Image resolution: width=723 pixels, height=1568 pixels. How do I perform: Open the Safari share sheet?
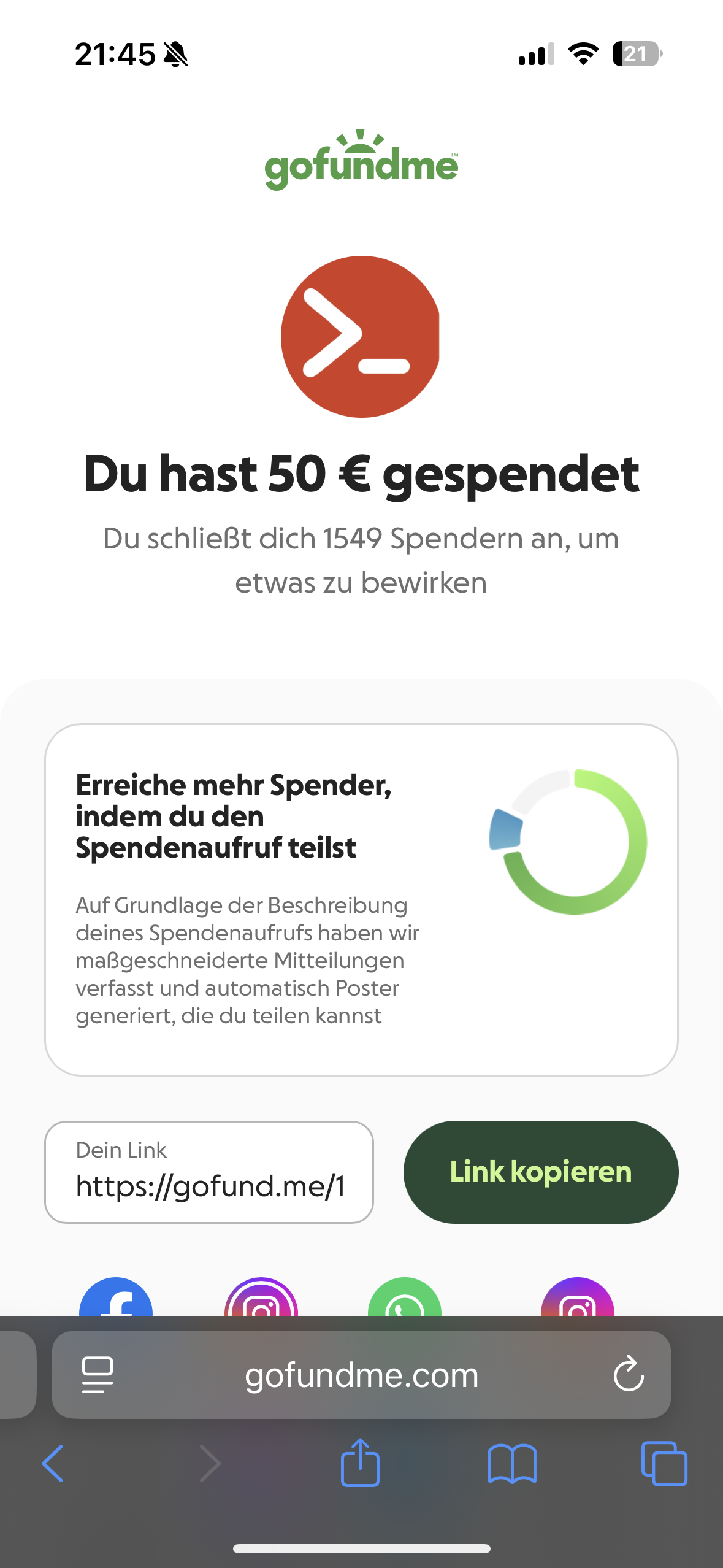point(360,1463)
